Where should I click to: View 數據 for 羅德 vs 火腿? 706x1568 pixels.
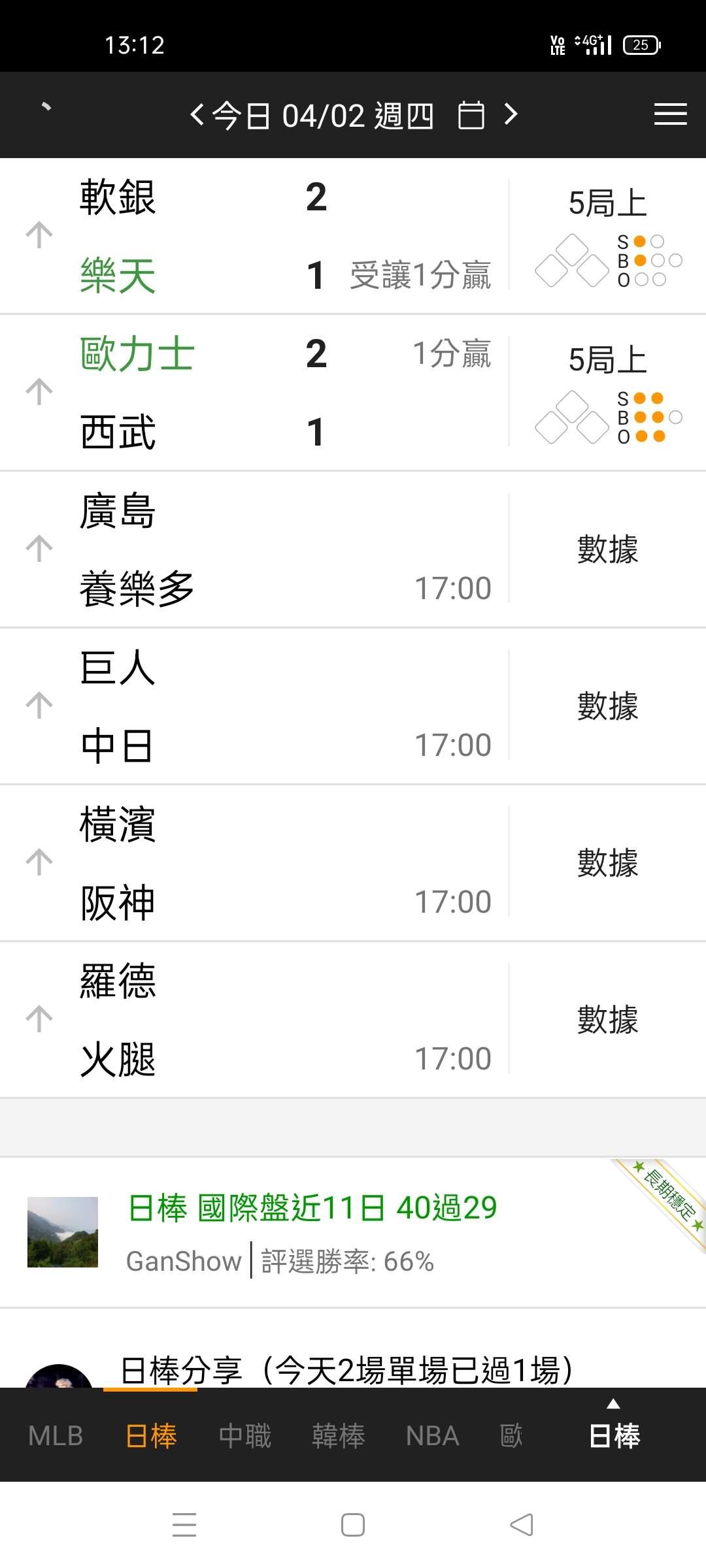[x=607, y=1019]
